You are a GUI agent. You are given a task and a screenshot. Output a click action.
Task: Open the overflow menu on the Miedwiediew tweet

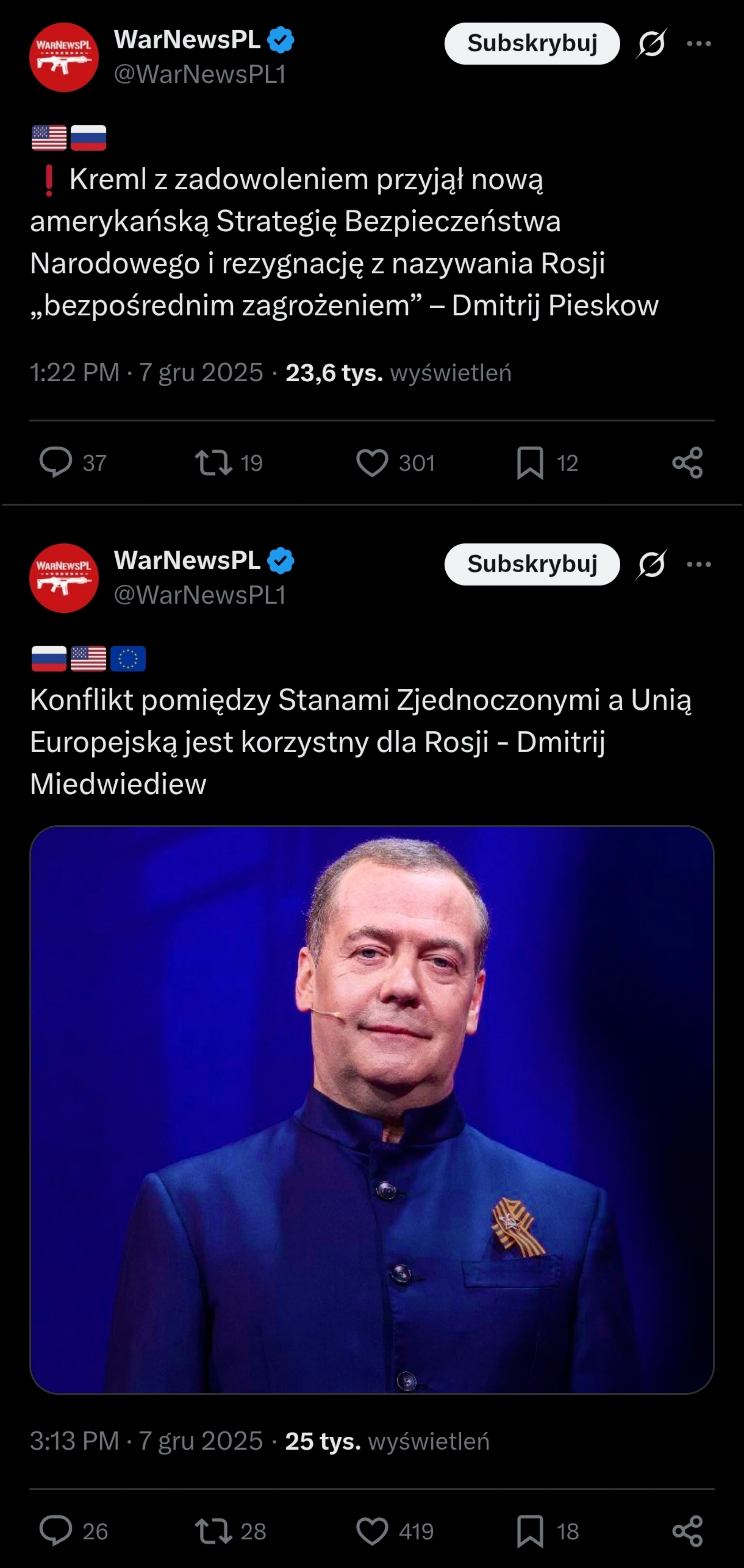(x=698, y=564)
